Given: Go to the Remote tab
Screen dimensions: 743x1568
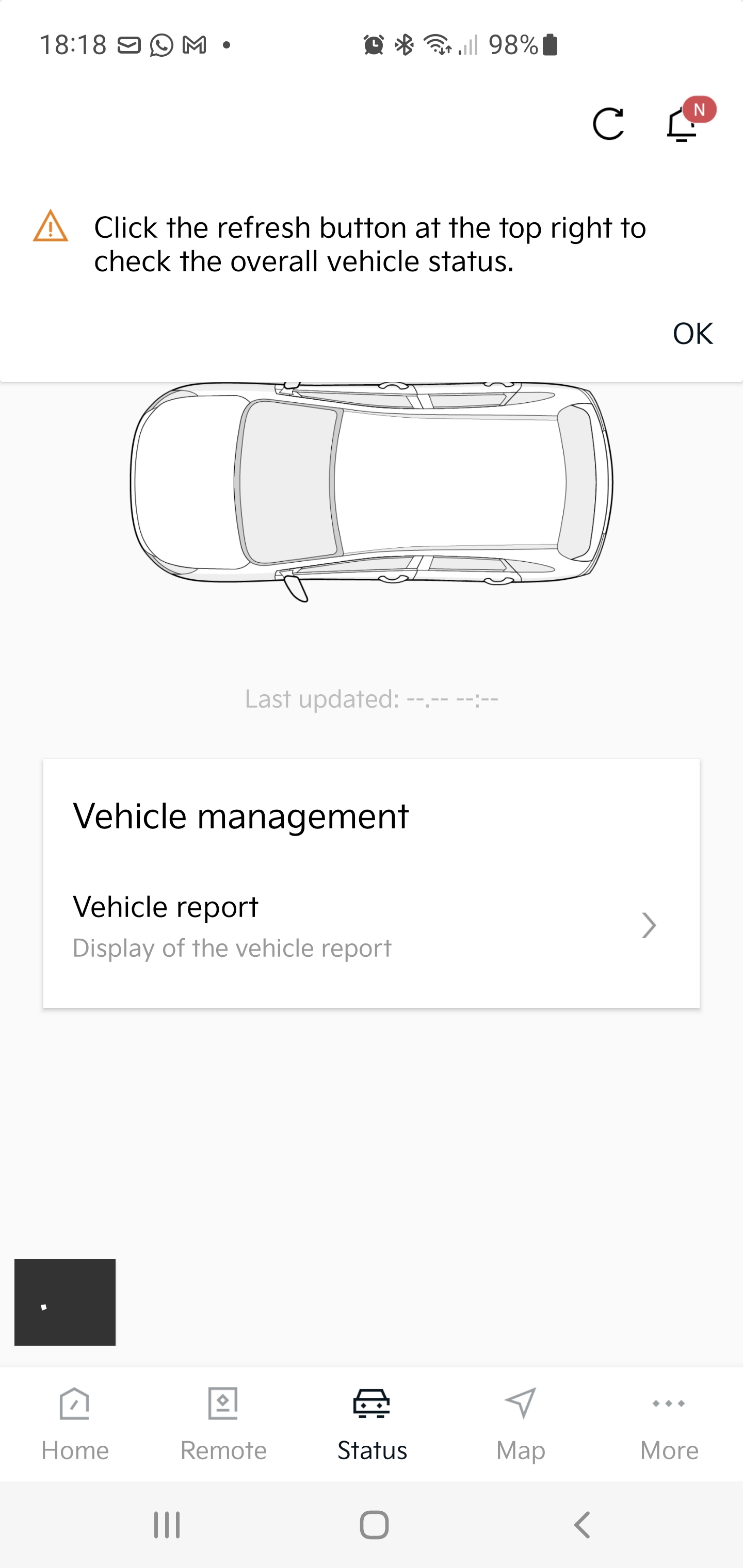Looking at the screenshot, I should pyautogui.click(x=223, y=1424).
